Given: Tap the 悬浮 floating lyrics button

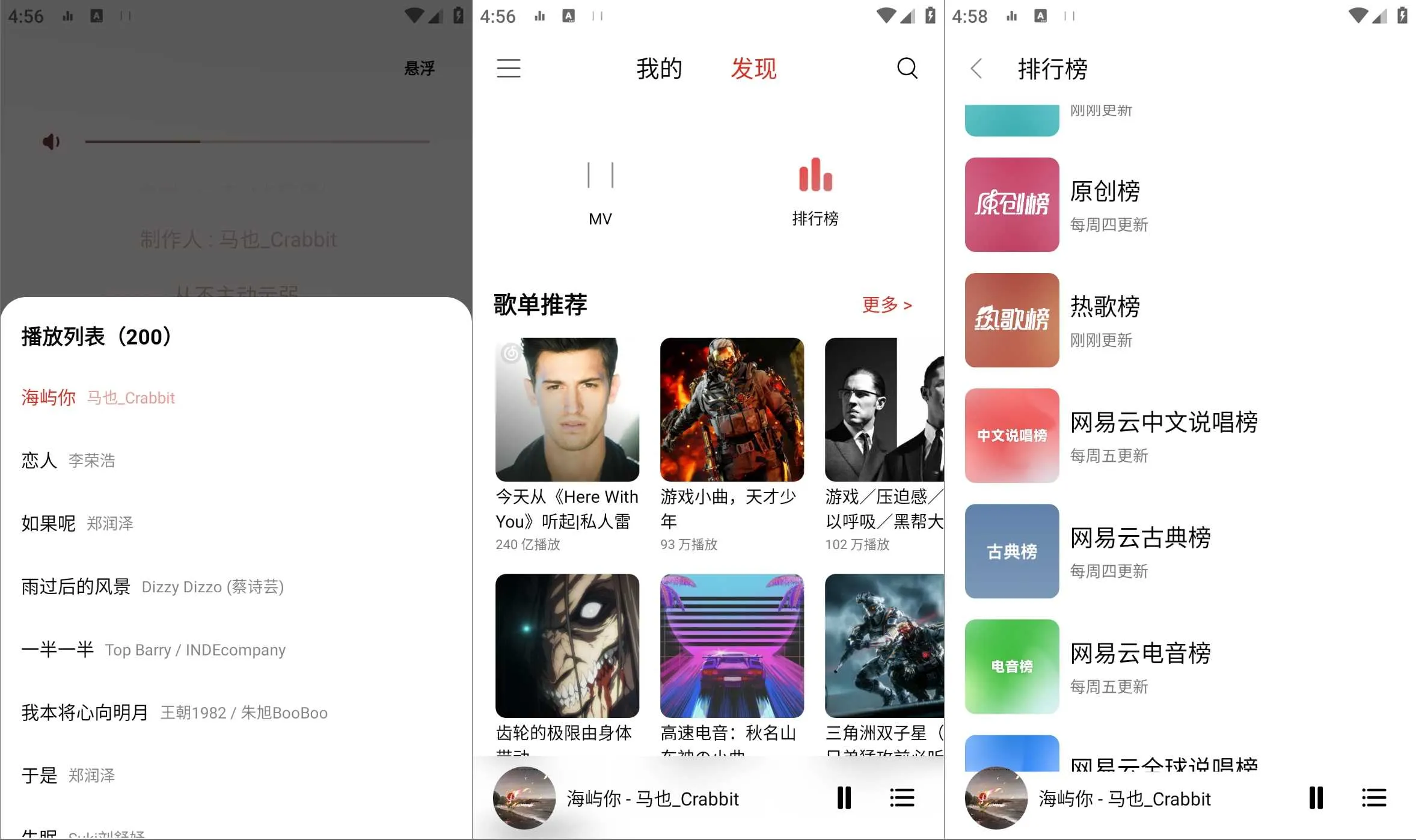Looking at the screenshot, I should (x=419, y=69).
